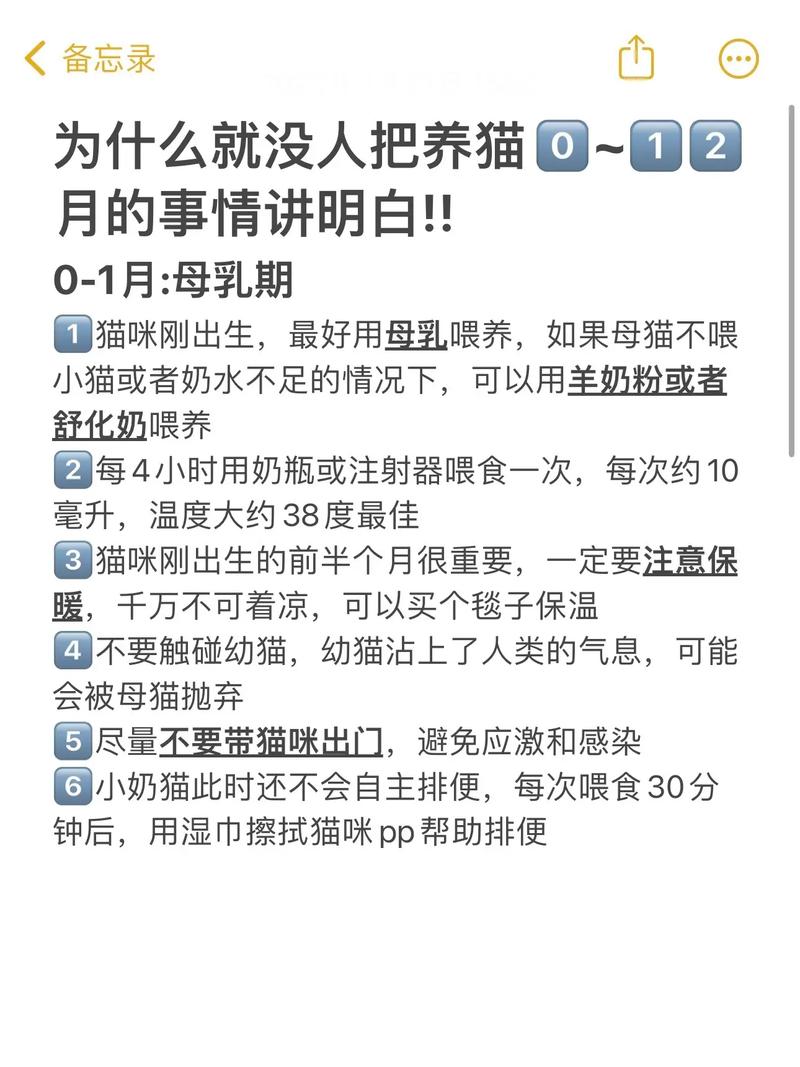Open the more options ellipsis icon
Screen dimensions: 800x1067
738,58
